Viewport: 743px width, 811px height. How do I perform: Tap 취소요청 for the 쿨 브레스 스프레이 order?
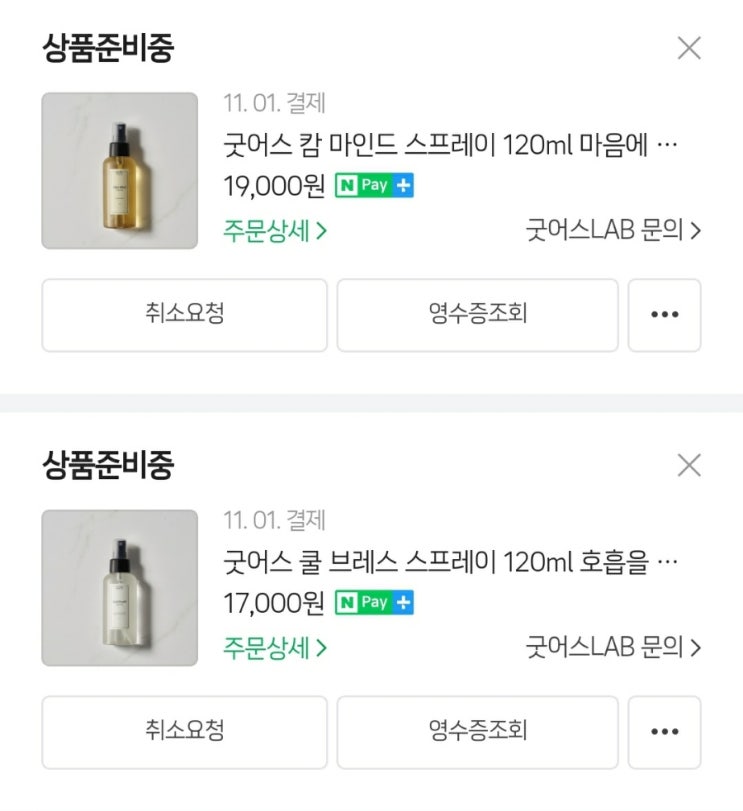tap(184, 732)
